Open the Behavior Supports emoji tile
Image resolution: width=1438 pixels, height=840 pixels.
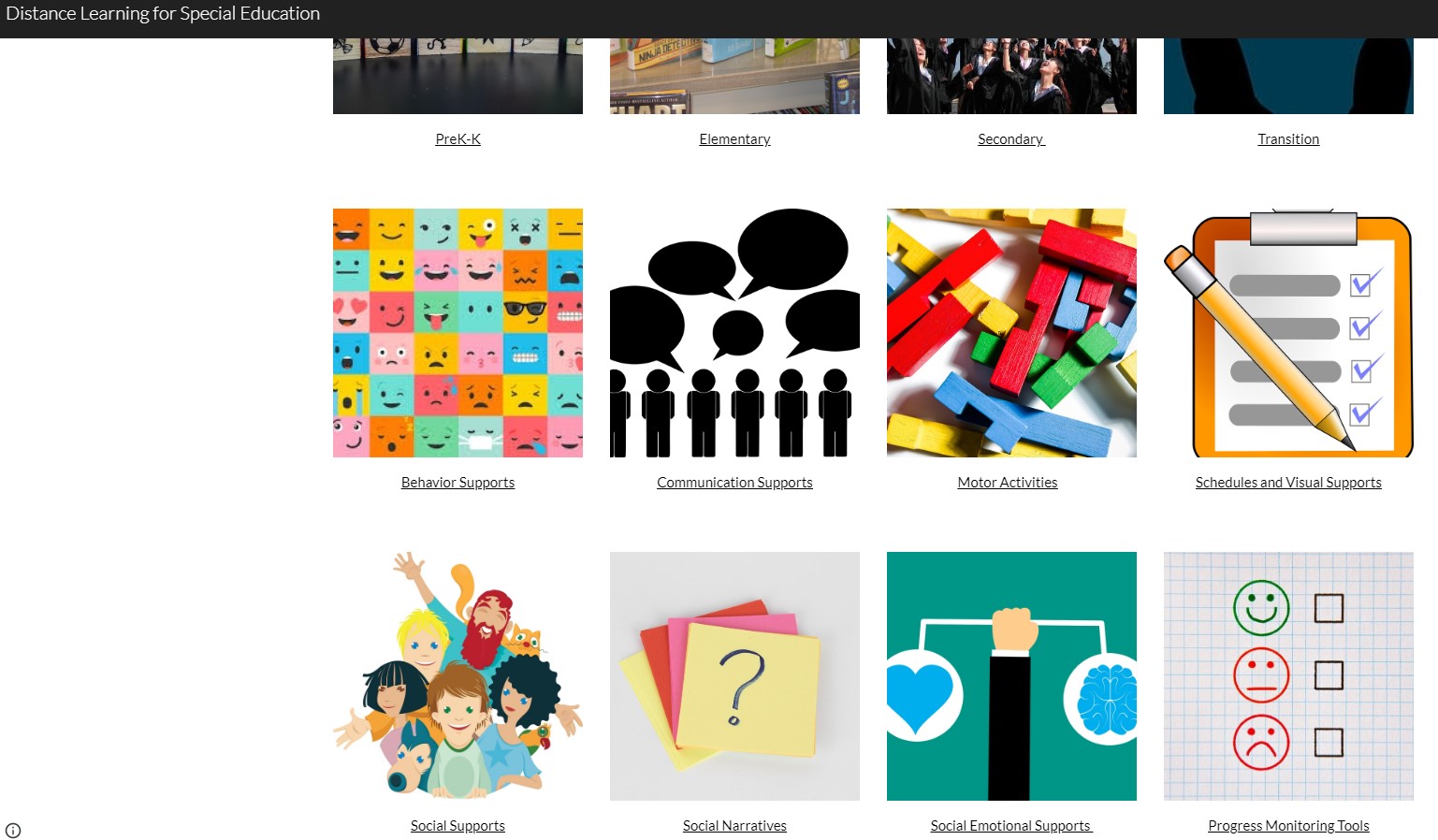click(458, 333)
